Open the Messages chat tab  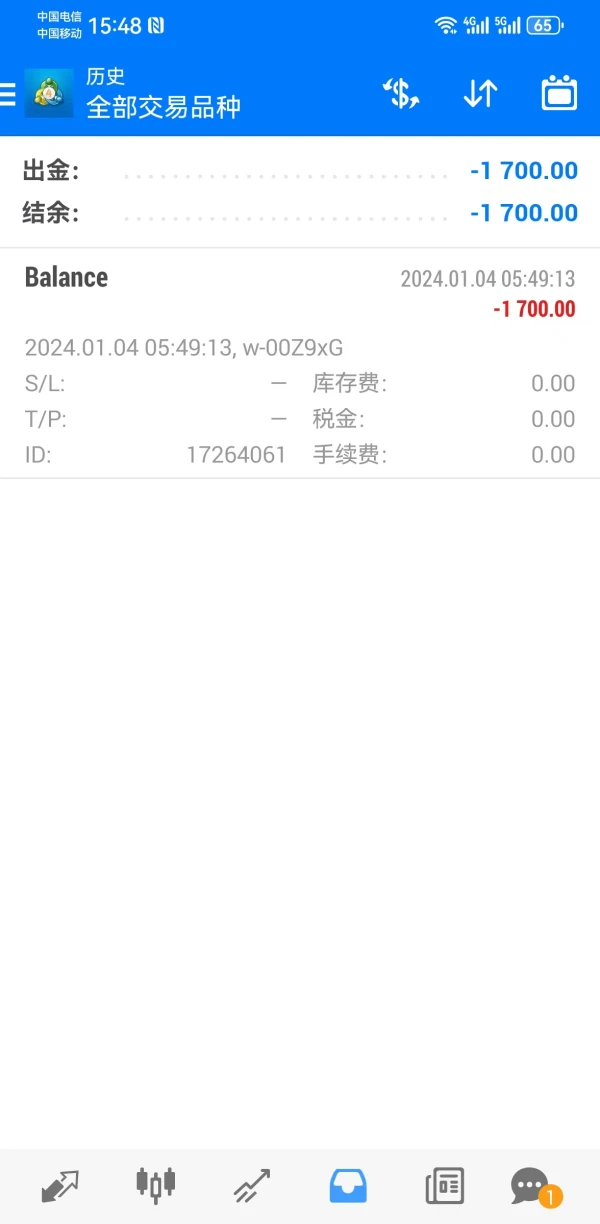point(530,1186)
